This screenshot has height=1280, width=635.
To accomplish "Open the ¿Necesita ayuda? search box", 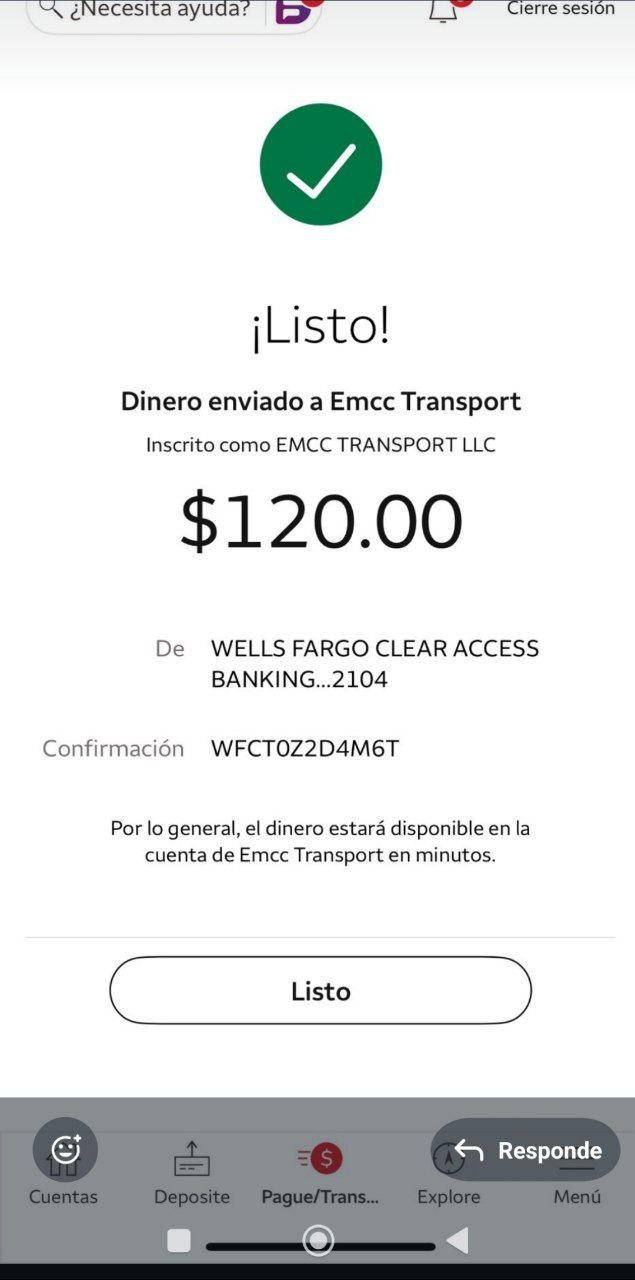I will coord(150,10).
